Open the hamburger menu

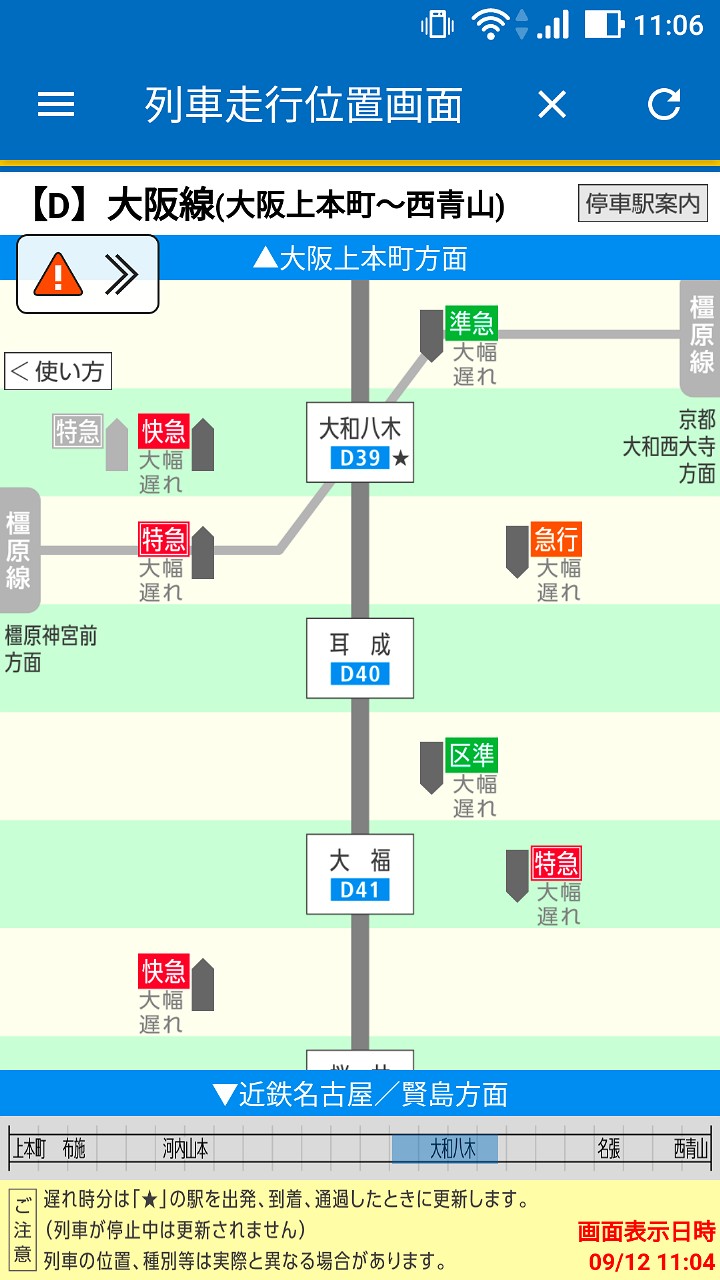(x=56, y=104)
